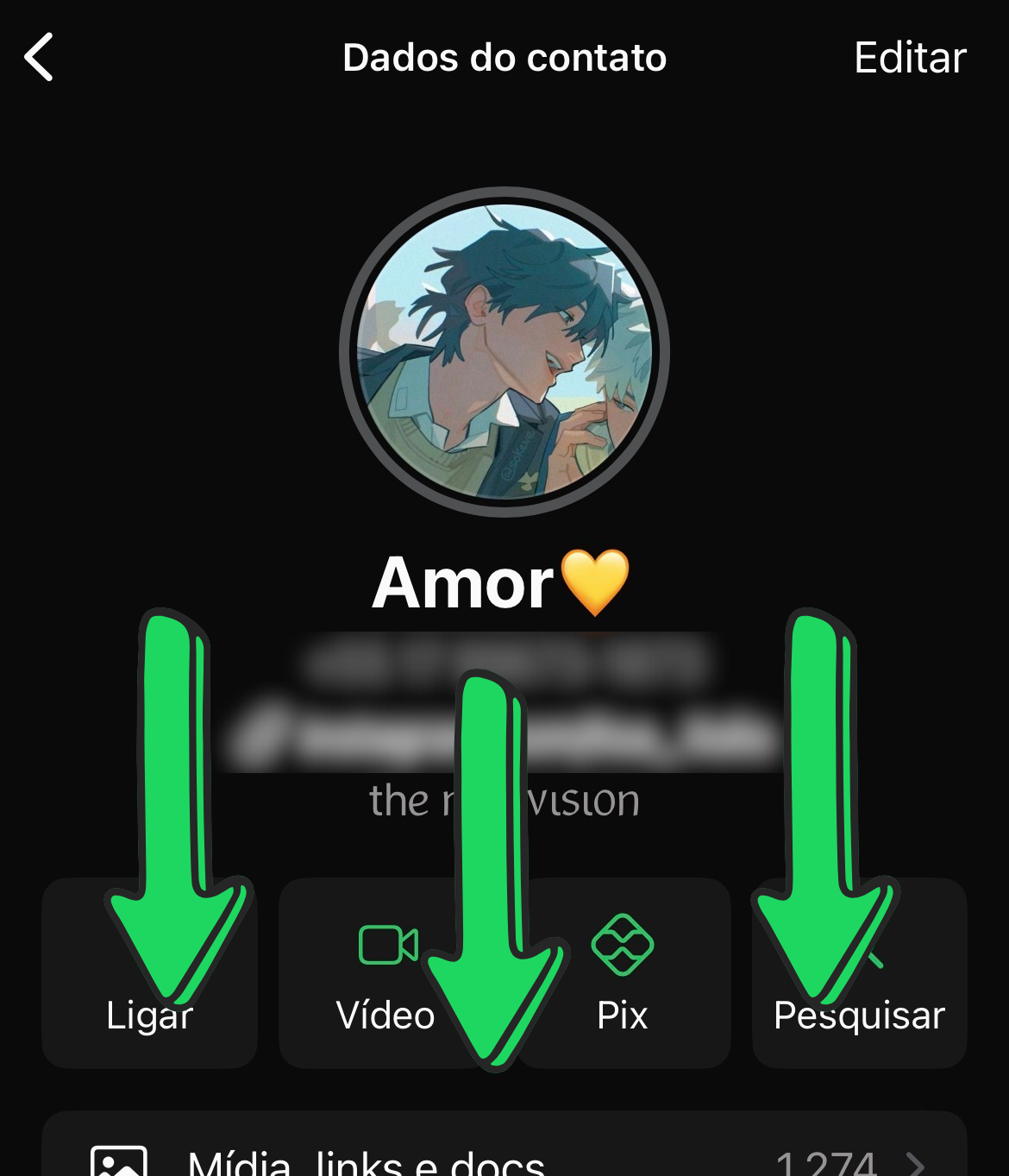1009x1176 pixels.
Task: Tap Pesquisar to search the conversation
Action: pyautogui.click(x=860, y=1016)
